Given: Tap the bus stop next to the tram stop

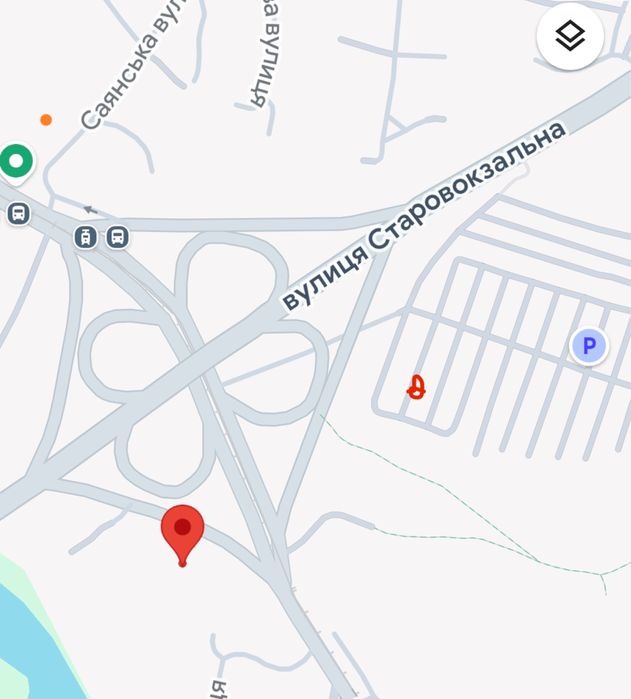Looking at the screenshot, I should click(x=118, y=237).
